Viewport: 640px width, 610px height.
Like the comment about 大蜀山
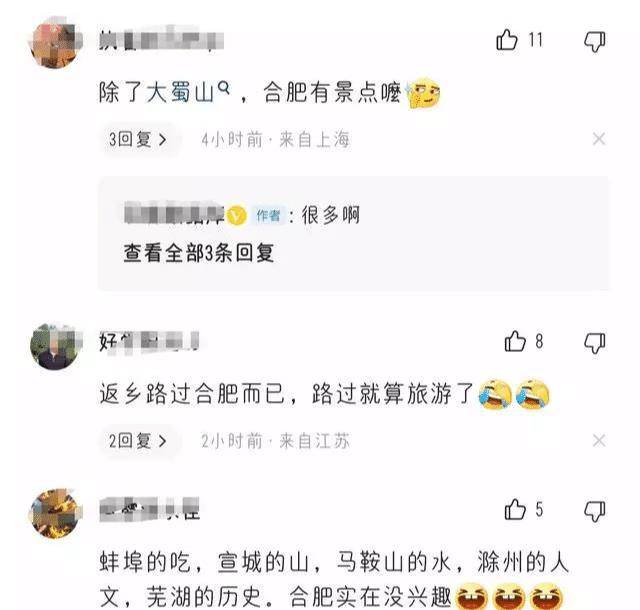[508, 41]
